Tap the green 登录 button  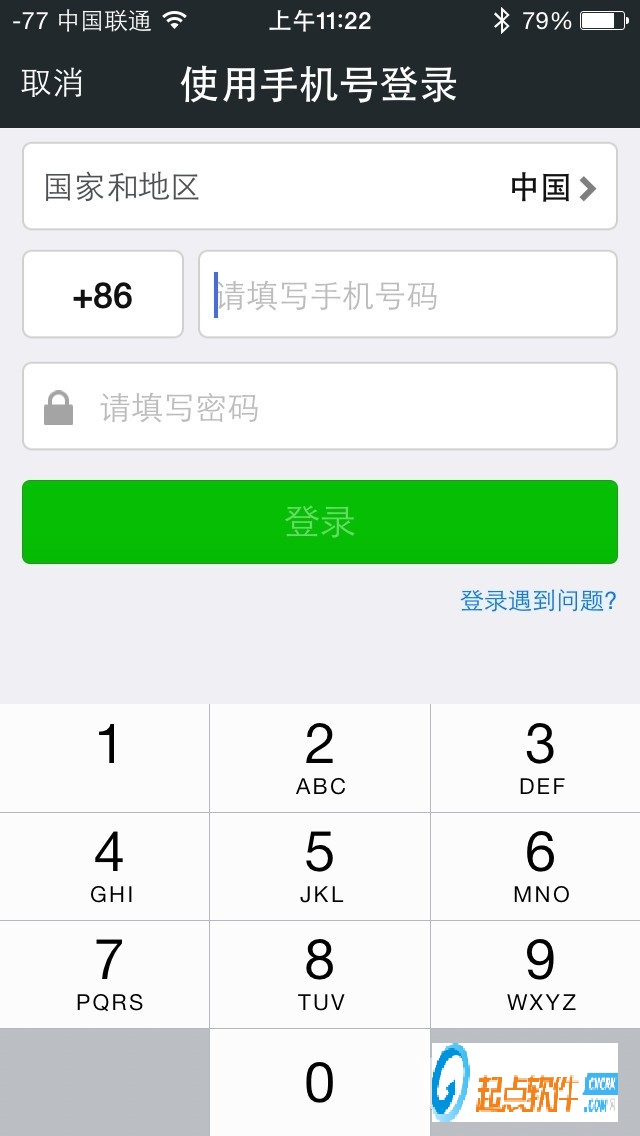(320, 522)
